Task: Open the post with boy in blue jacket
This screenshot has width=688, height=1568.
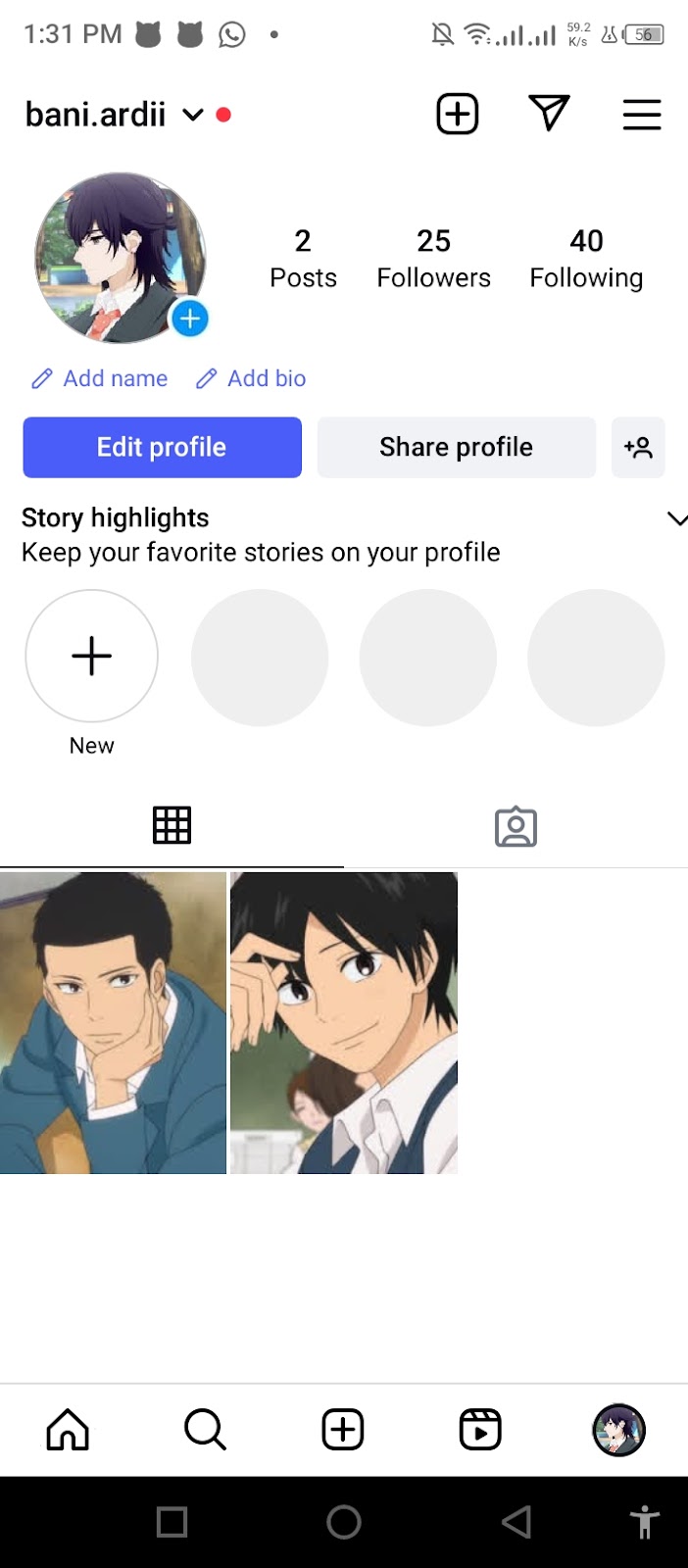Action: coord(113,1022)
